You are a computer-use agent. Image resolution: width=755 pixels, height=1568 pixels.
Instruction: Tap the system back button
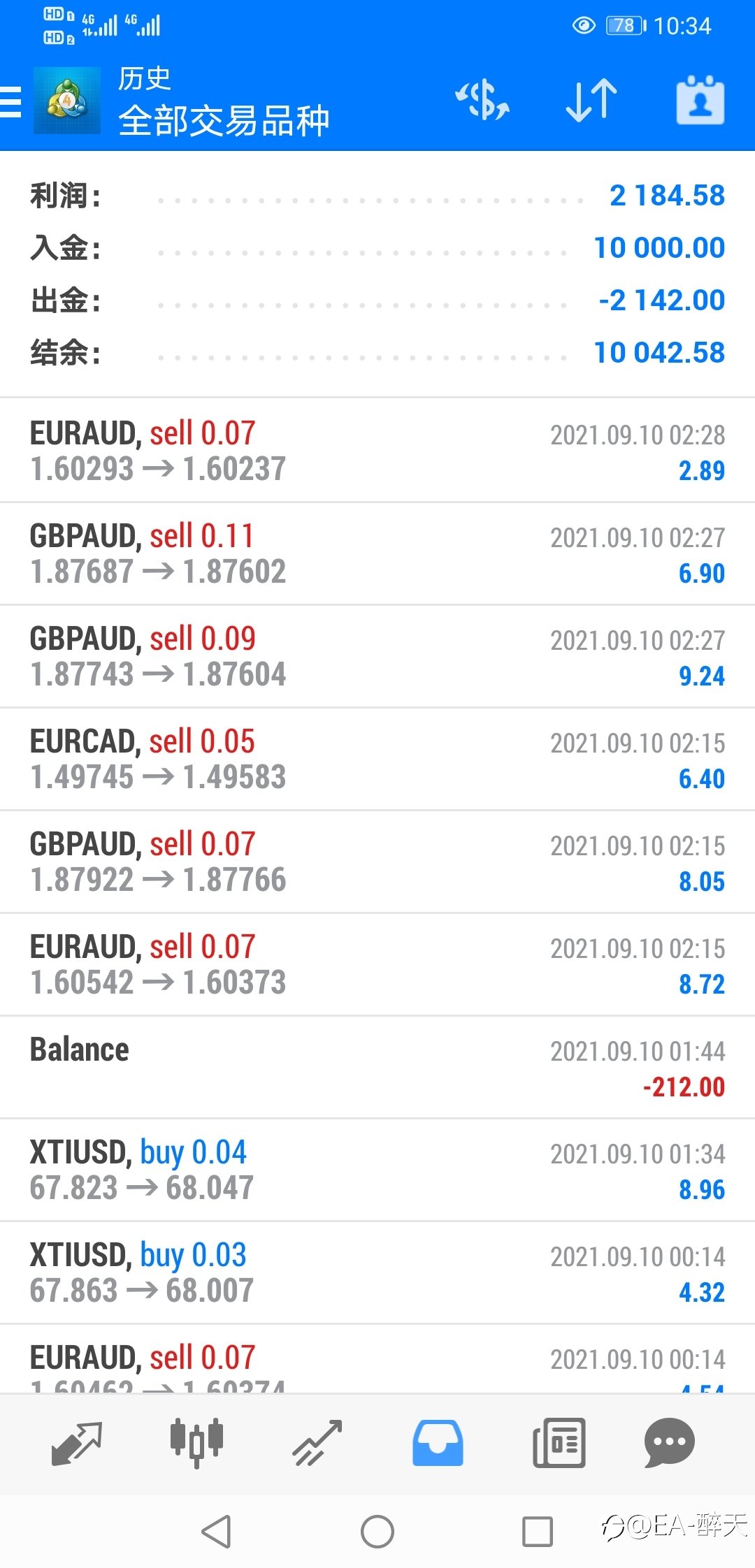click(216, 1532)
